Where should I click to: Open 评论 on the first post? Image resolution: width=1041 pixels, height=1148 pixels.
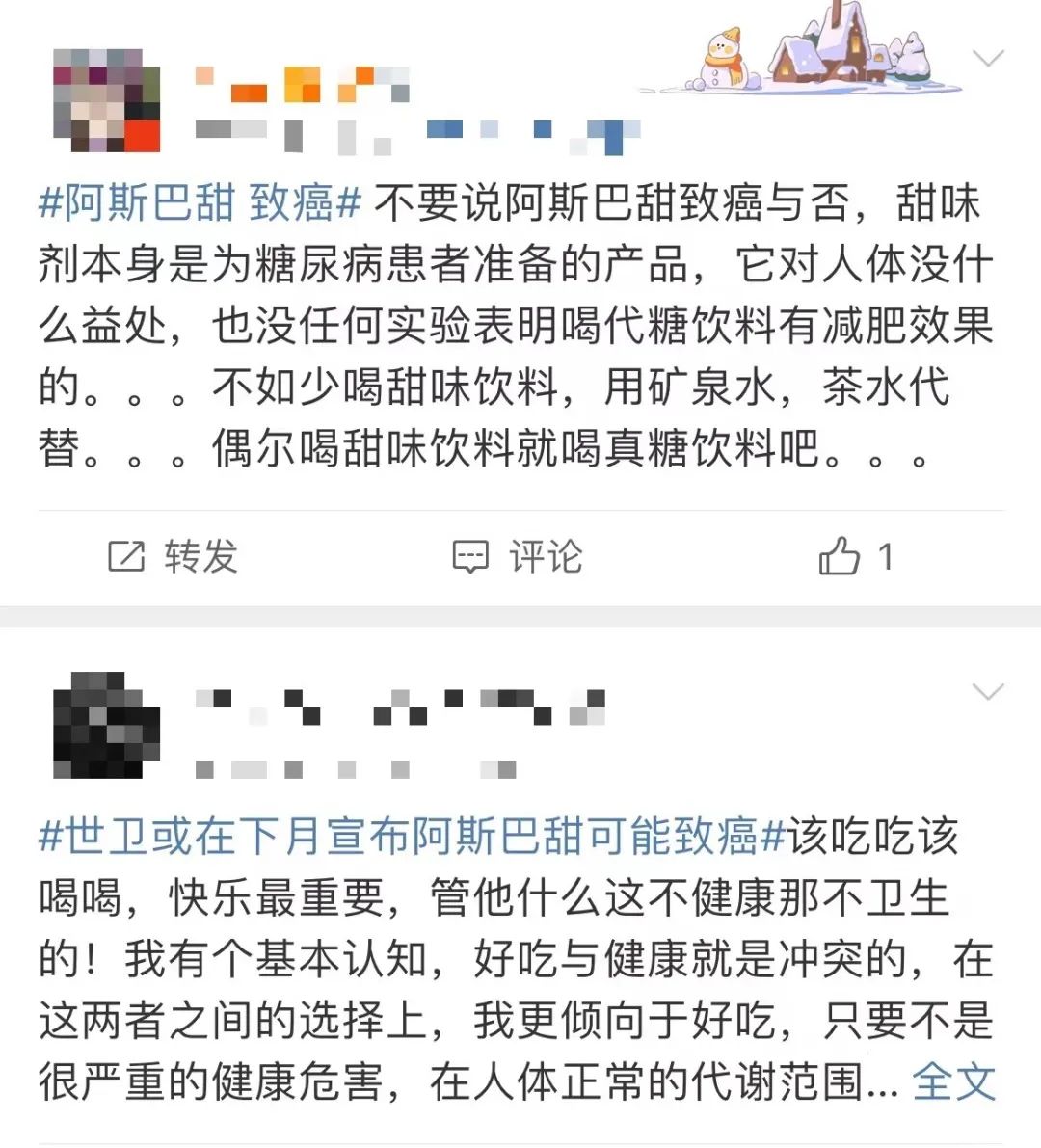tap(519, 556)
